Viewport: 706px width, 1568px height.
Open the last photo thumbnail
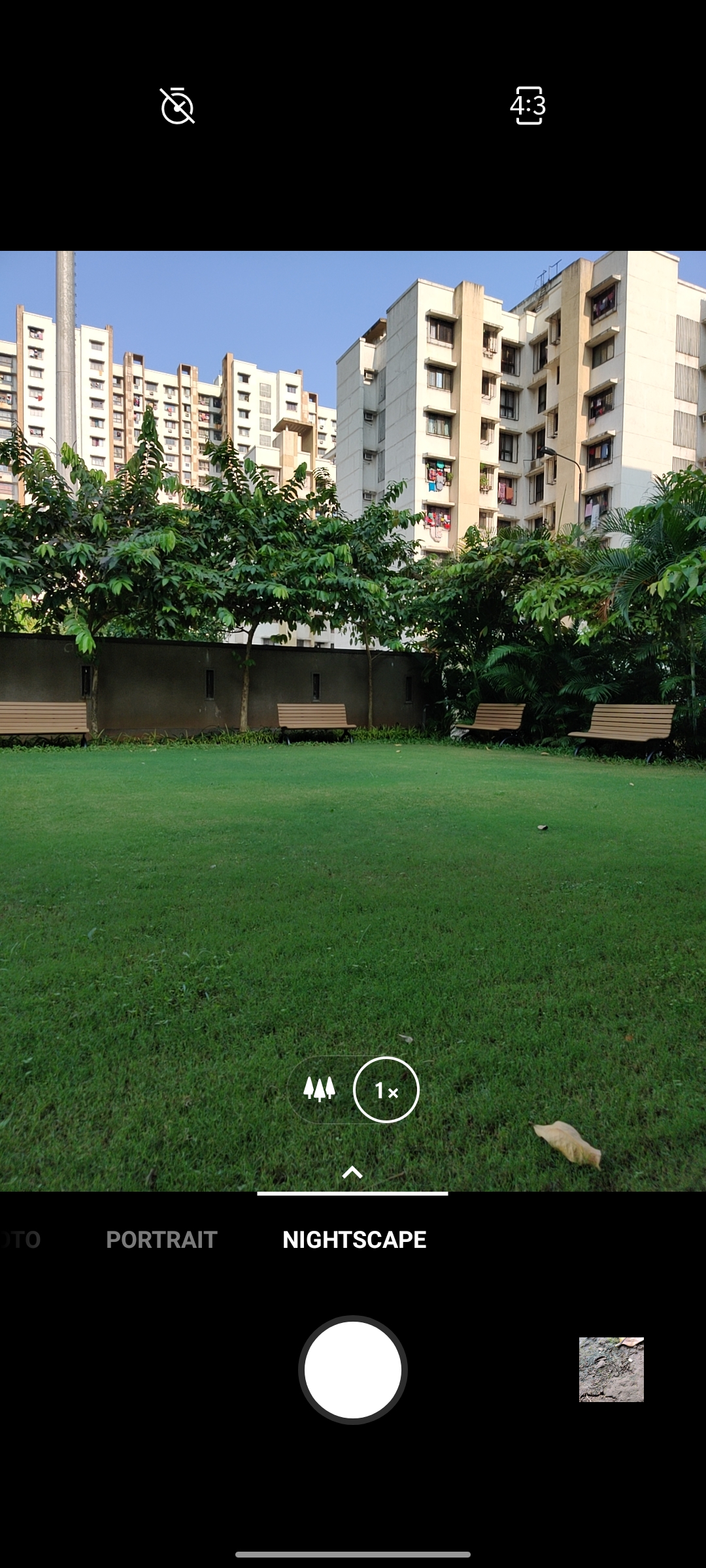611,1369
